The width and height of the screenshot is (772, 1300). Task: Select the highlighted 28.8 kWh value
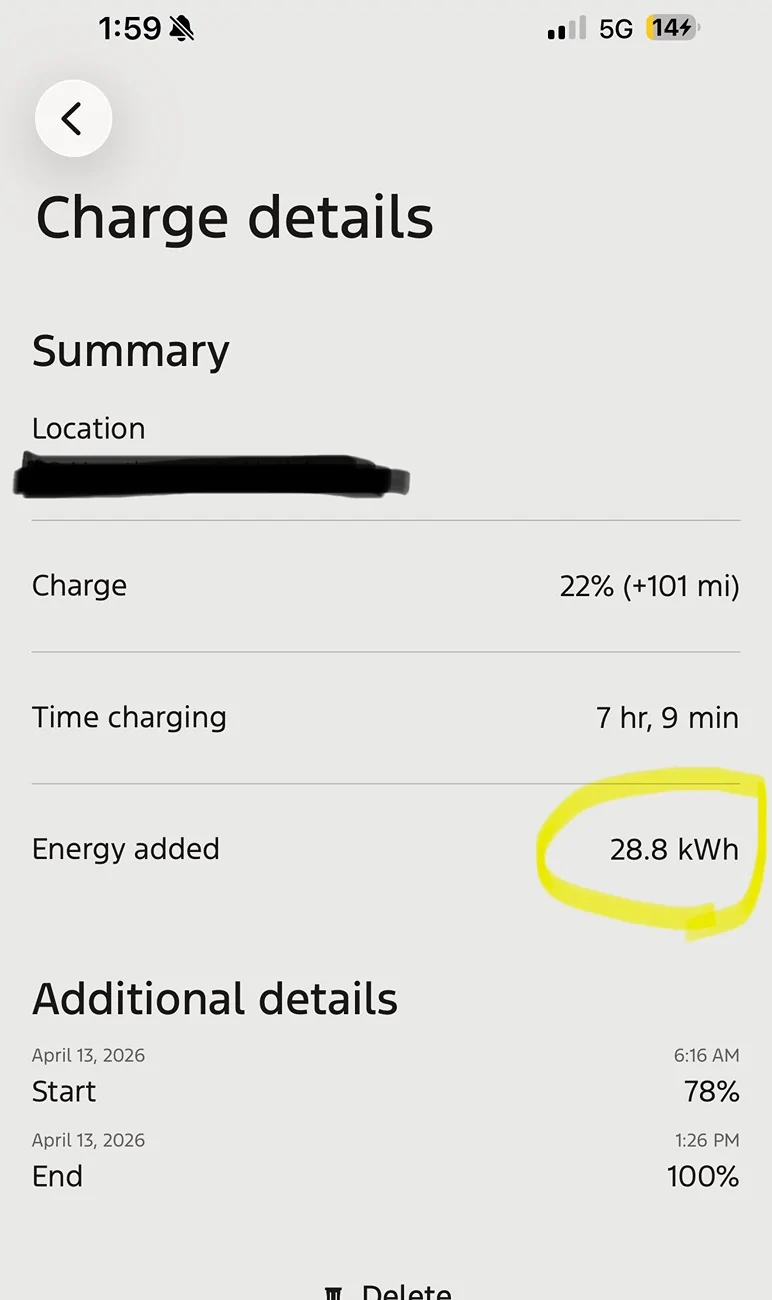click(675, 849)
